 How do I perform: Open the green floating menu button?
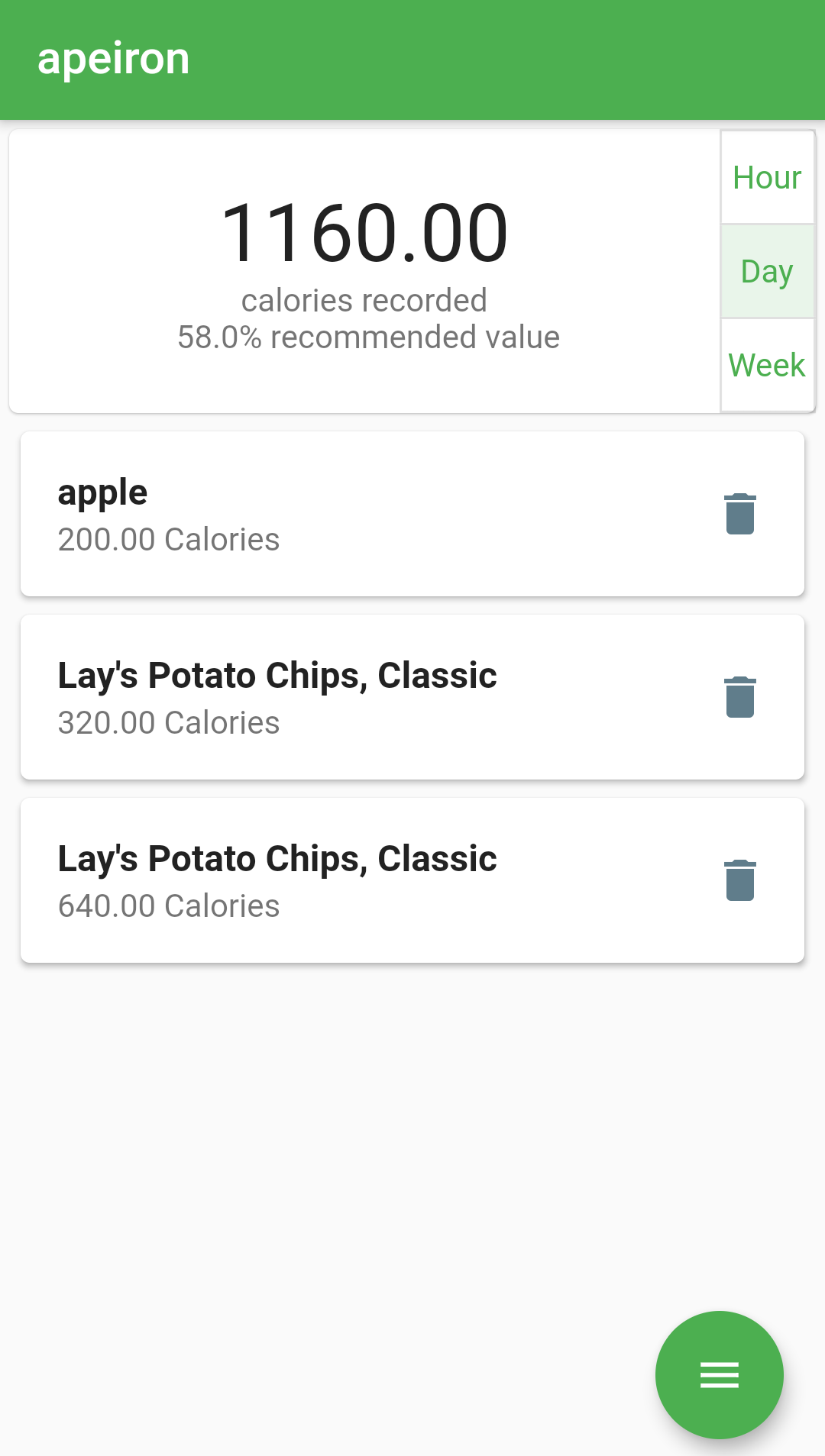(719, 1374)
